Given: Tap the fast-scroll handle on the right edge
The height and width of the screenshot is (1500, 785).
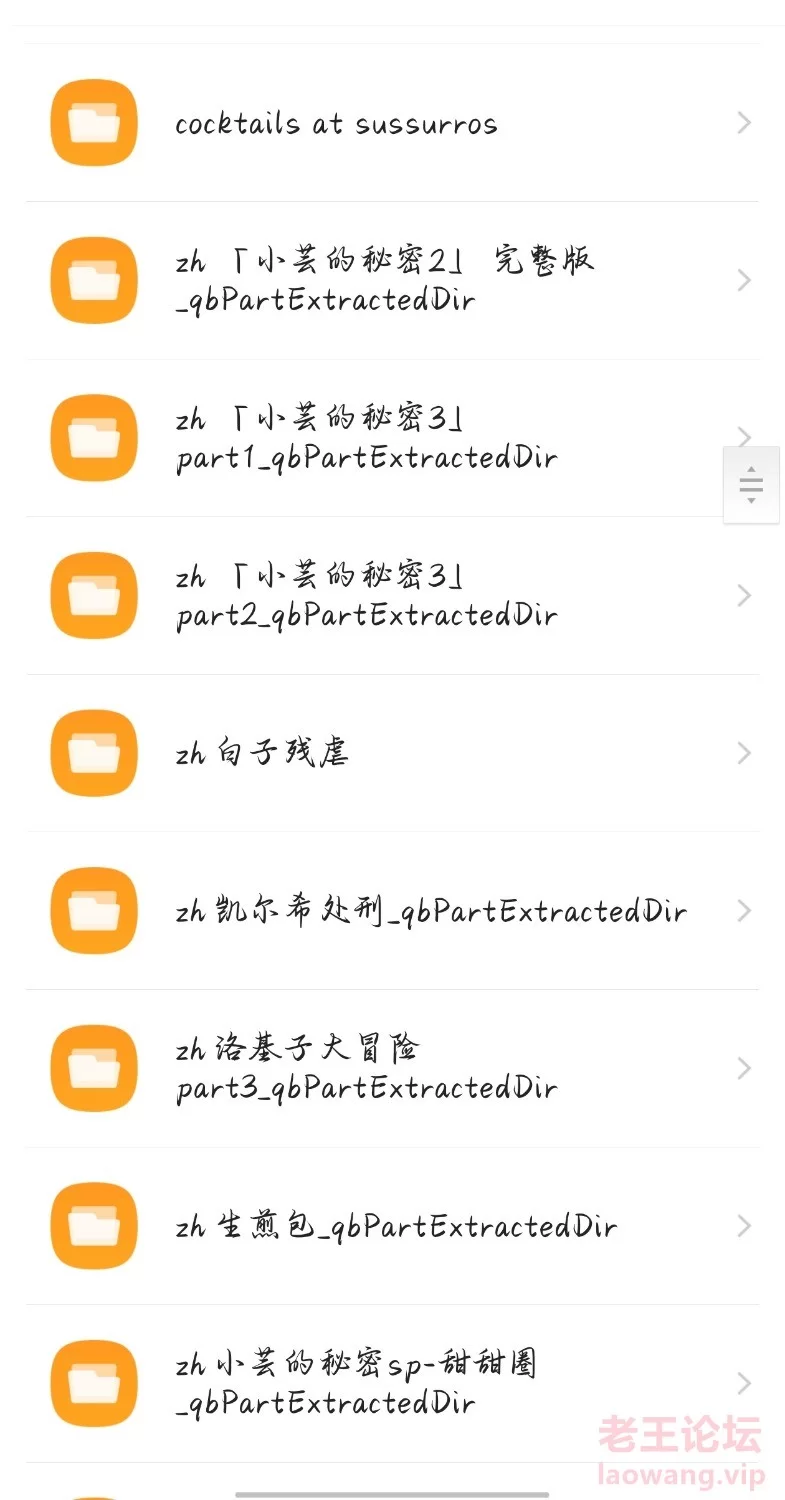Looking at the screenshot, I should [x=751, y=485].
